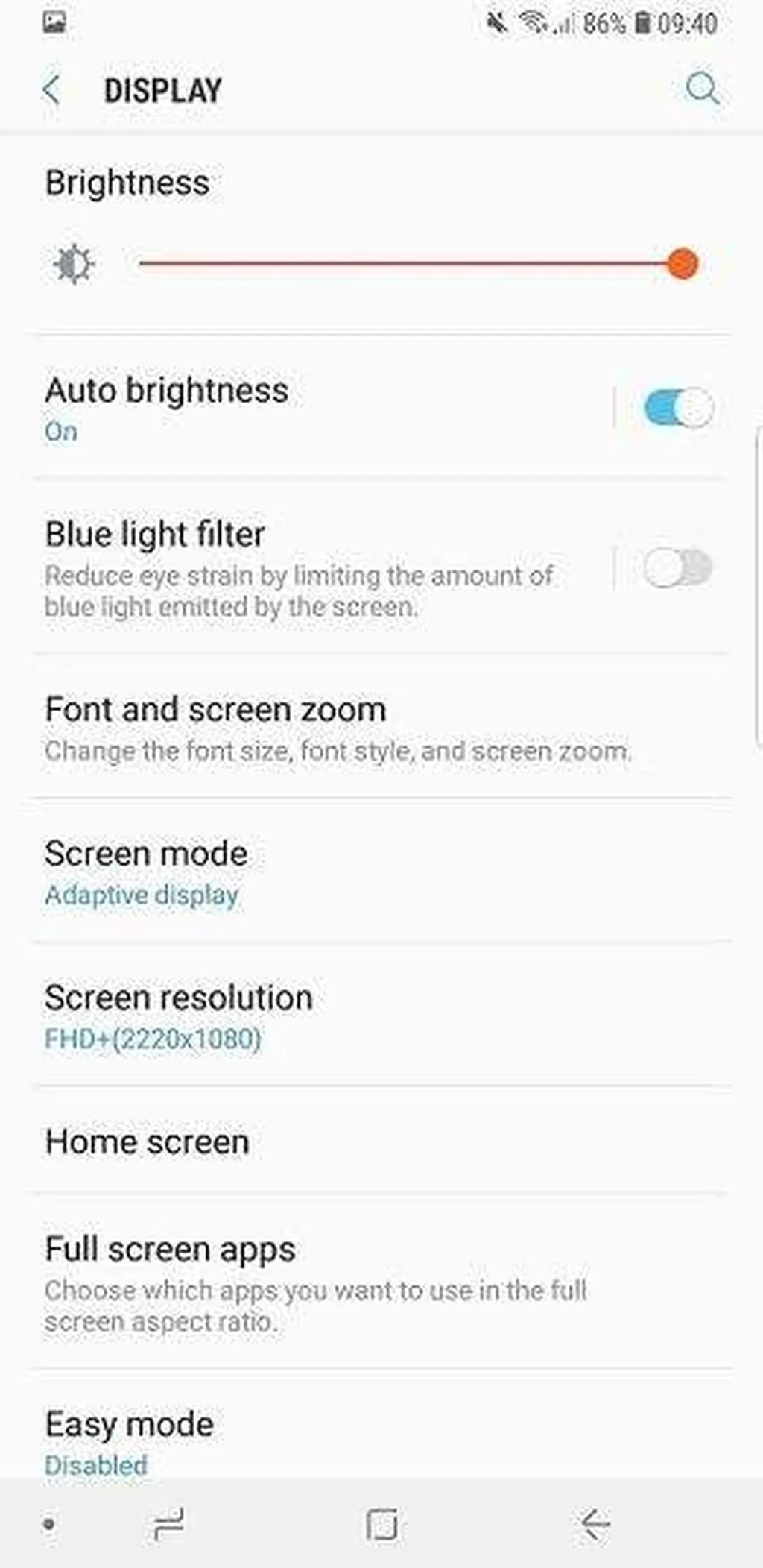Viewport: 763px width, 1568px height.
Task: Go back from Display settings
Action: [x=51, y=90]
